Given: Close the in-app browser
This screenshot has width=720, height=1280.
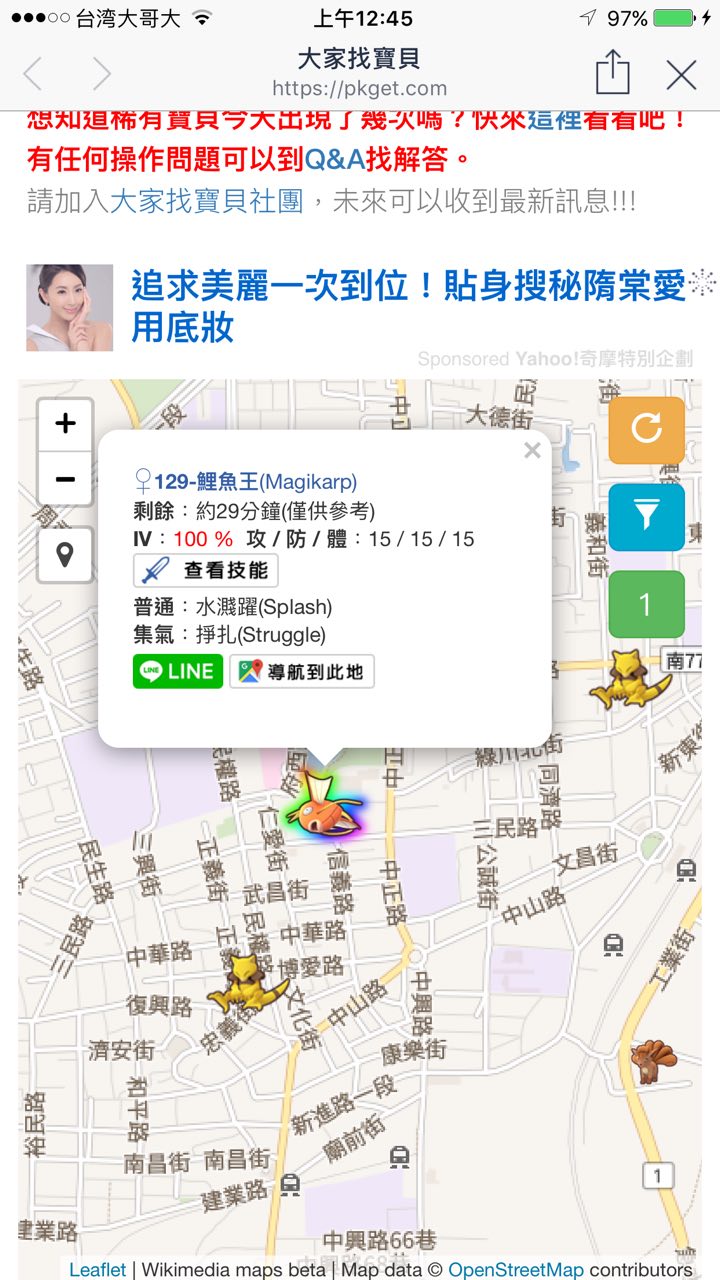Looking at the screenshot, I should 681,75.
